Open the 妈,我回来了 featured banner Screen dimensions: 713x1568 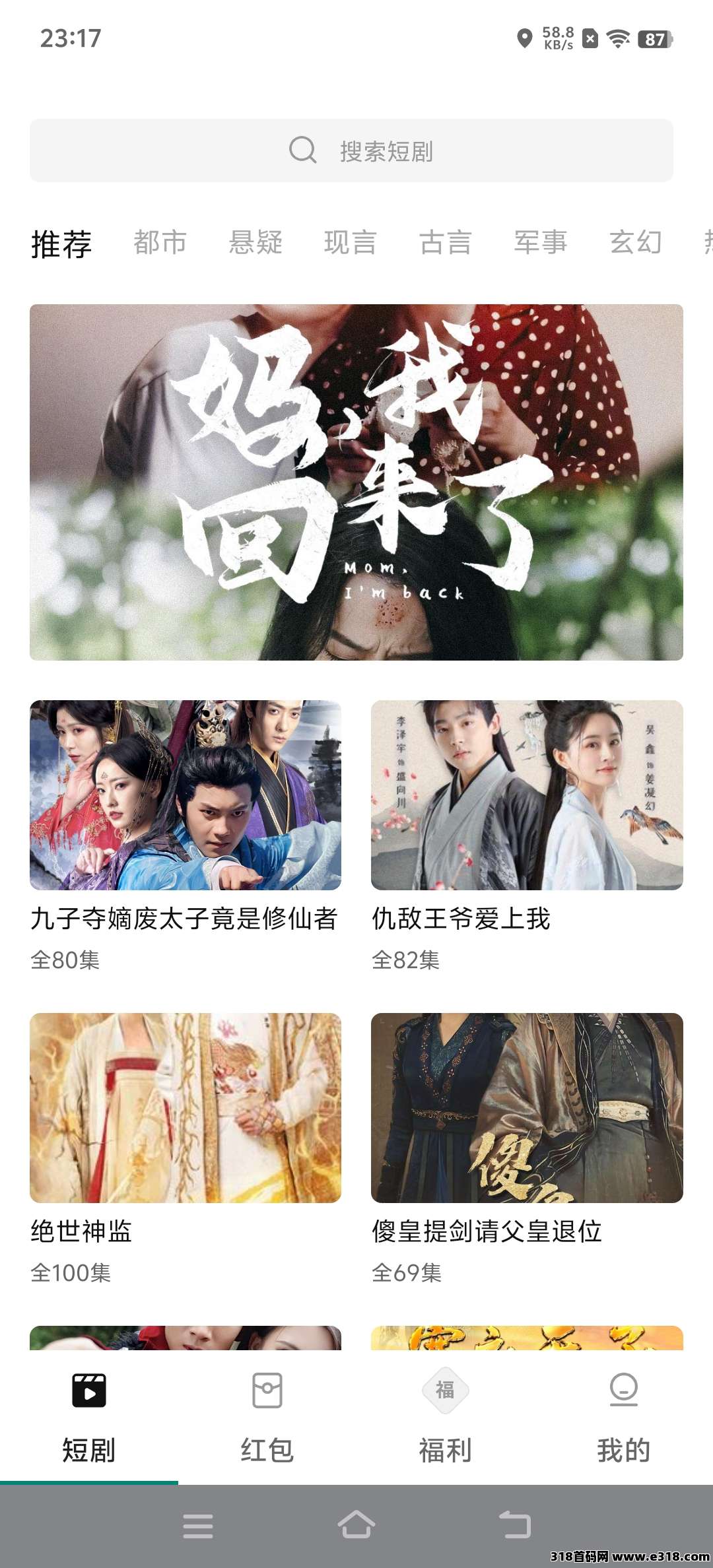point(356,482)
